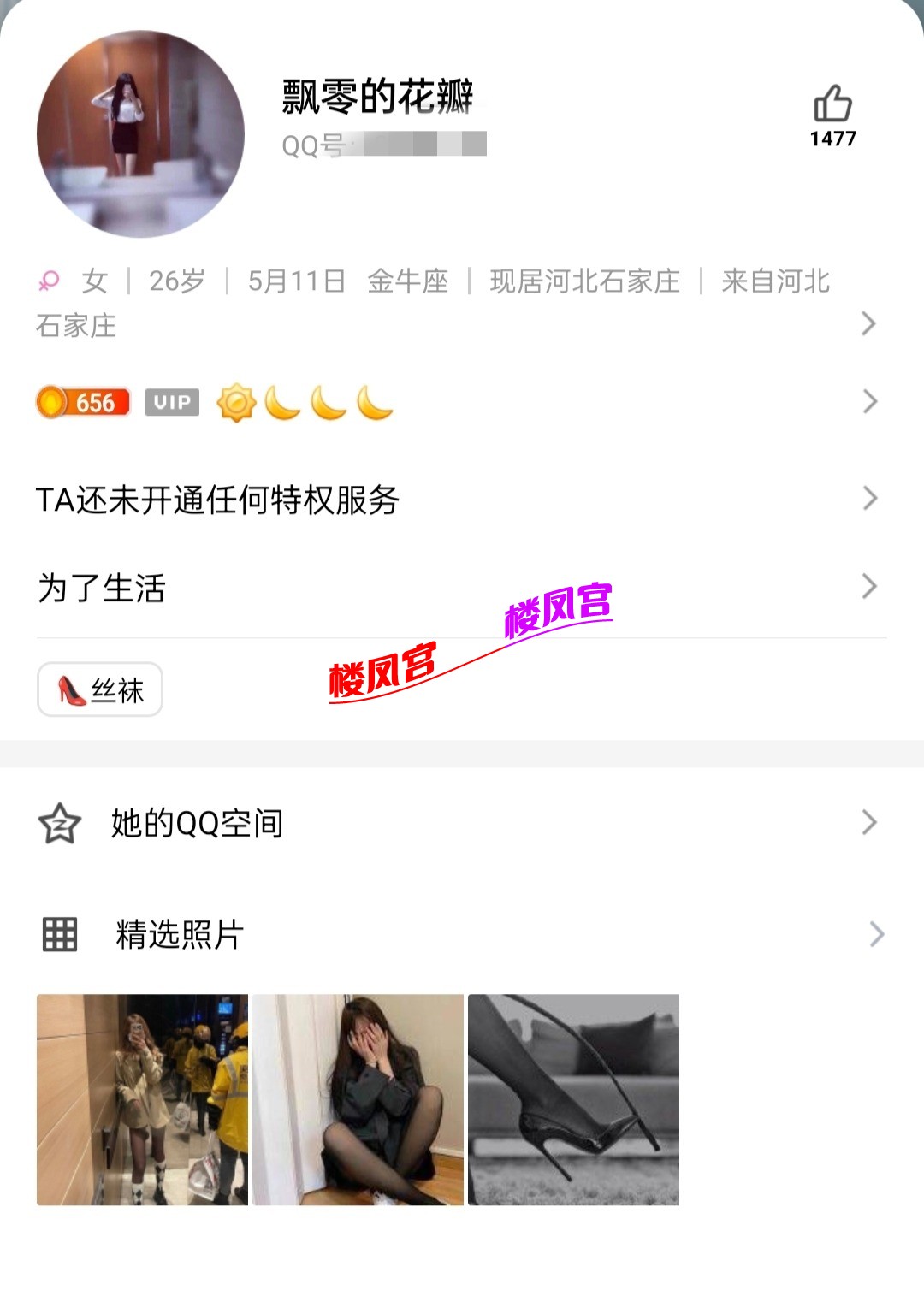This screenshot has height=1296, width=924.
Task: Open the profile avatar photo
Action: coord(141,134)
